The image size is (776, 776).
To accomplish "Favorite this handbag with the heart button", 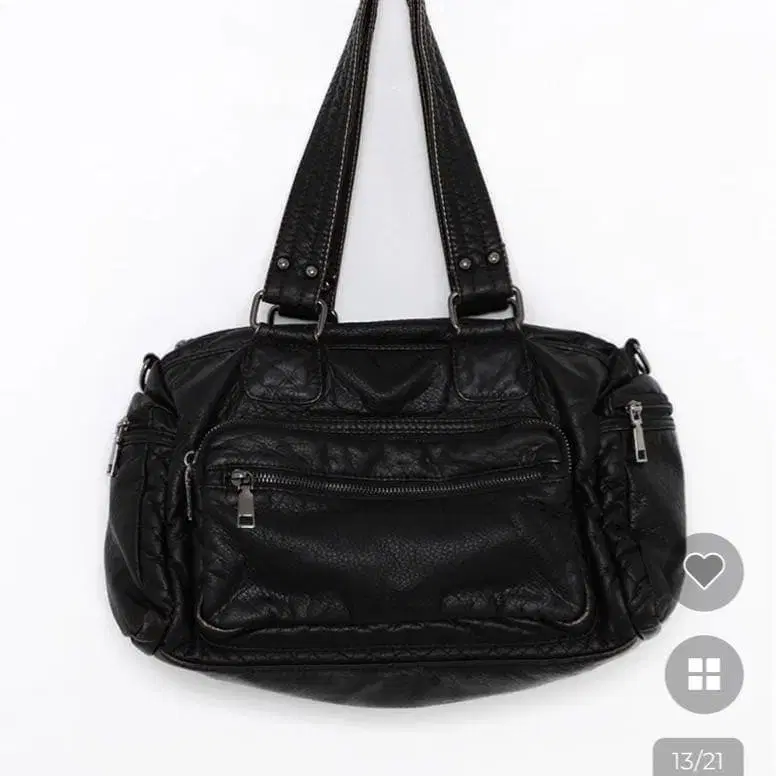I will pos(704,572).
